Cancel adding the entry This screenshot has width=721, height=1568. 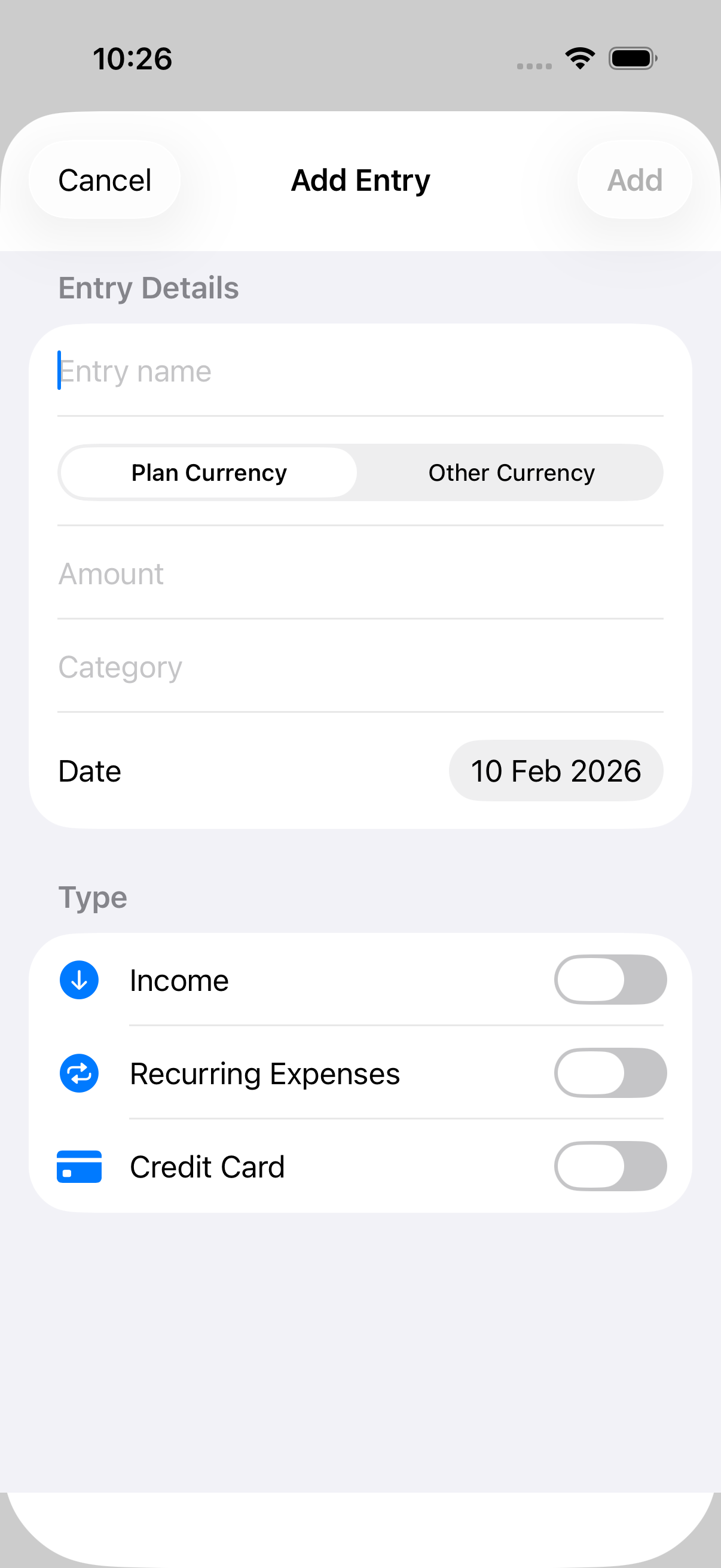click(104, 179)
